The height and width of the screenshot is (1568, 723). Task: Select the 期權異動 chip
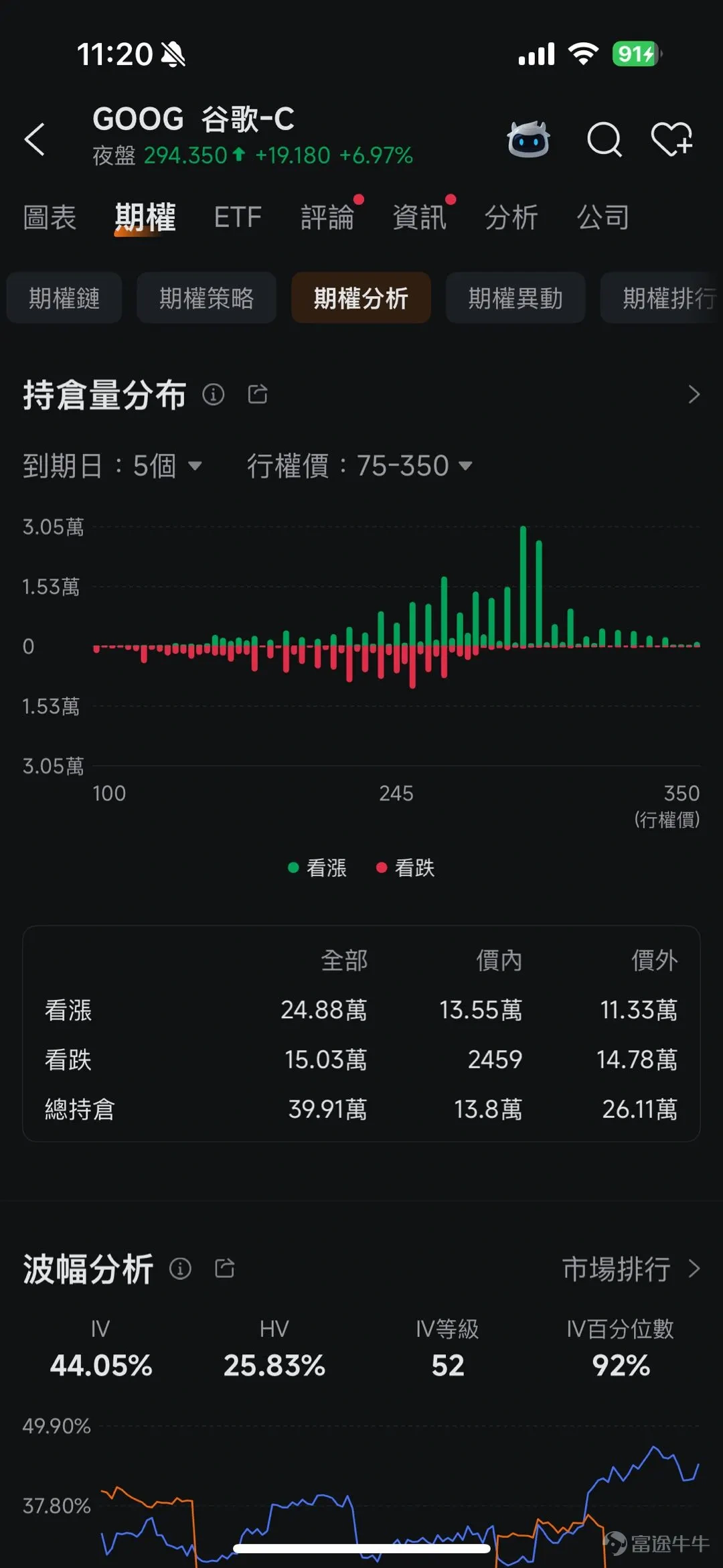(x=515, y=298)
